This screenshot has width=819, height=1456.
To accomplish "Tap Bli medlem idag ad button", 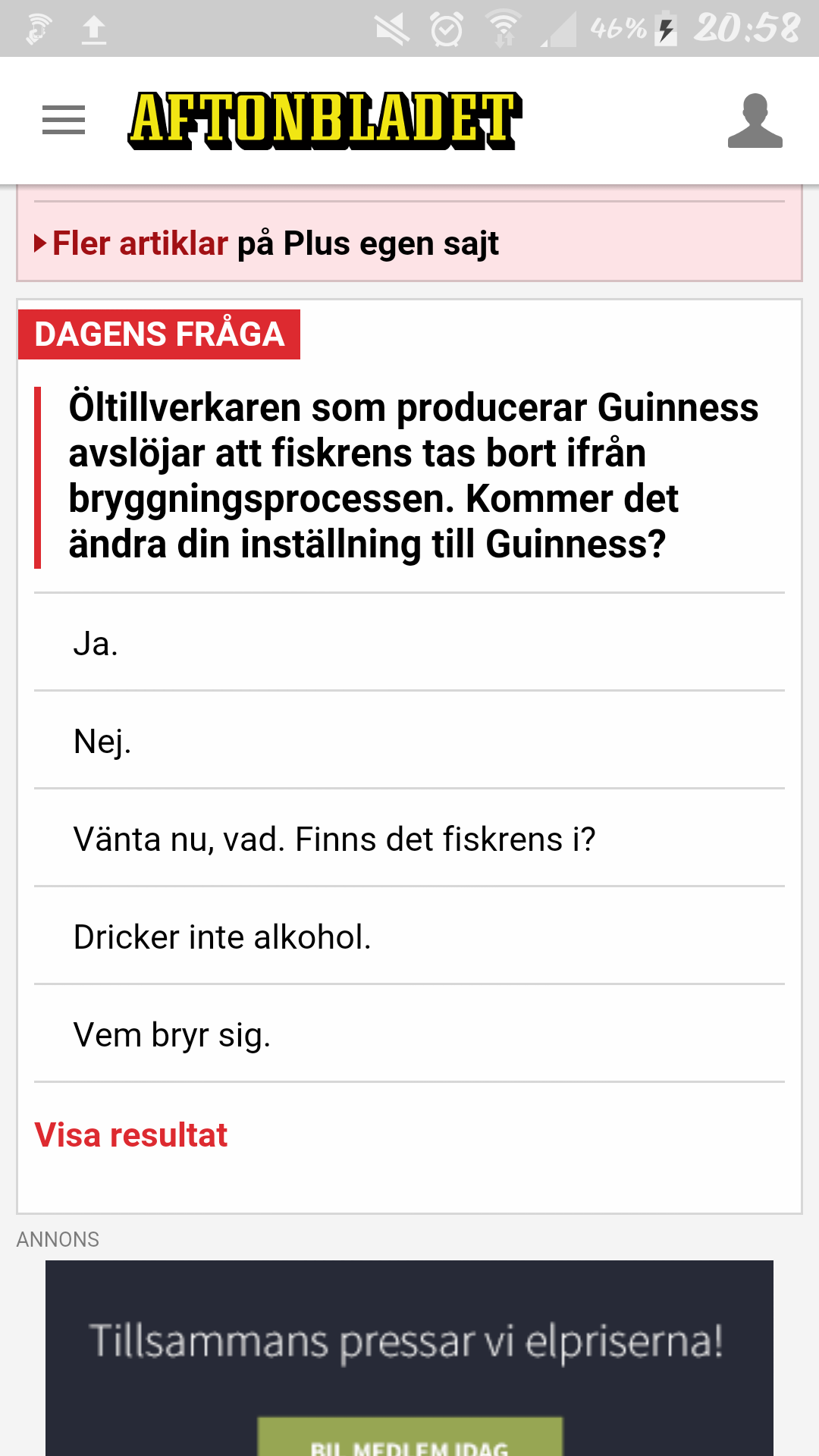I will (x=409, y=1439).
